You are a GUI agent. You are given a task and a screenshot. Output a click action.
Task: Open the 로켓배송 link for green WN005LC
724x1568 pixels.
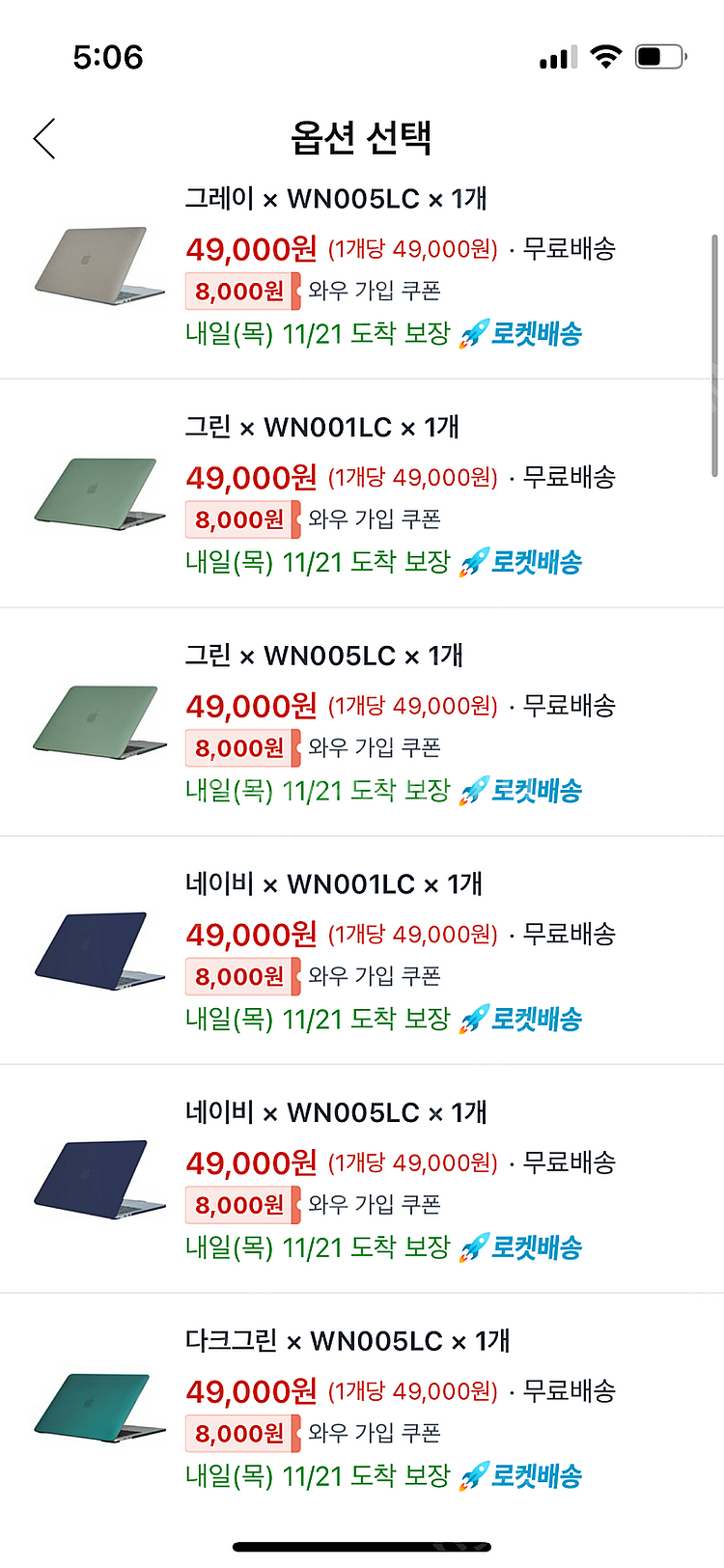(537, 789)
